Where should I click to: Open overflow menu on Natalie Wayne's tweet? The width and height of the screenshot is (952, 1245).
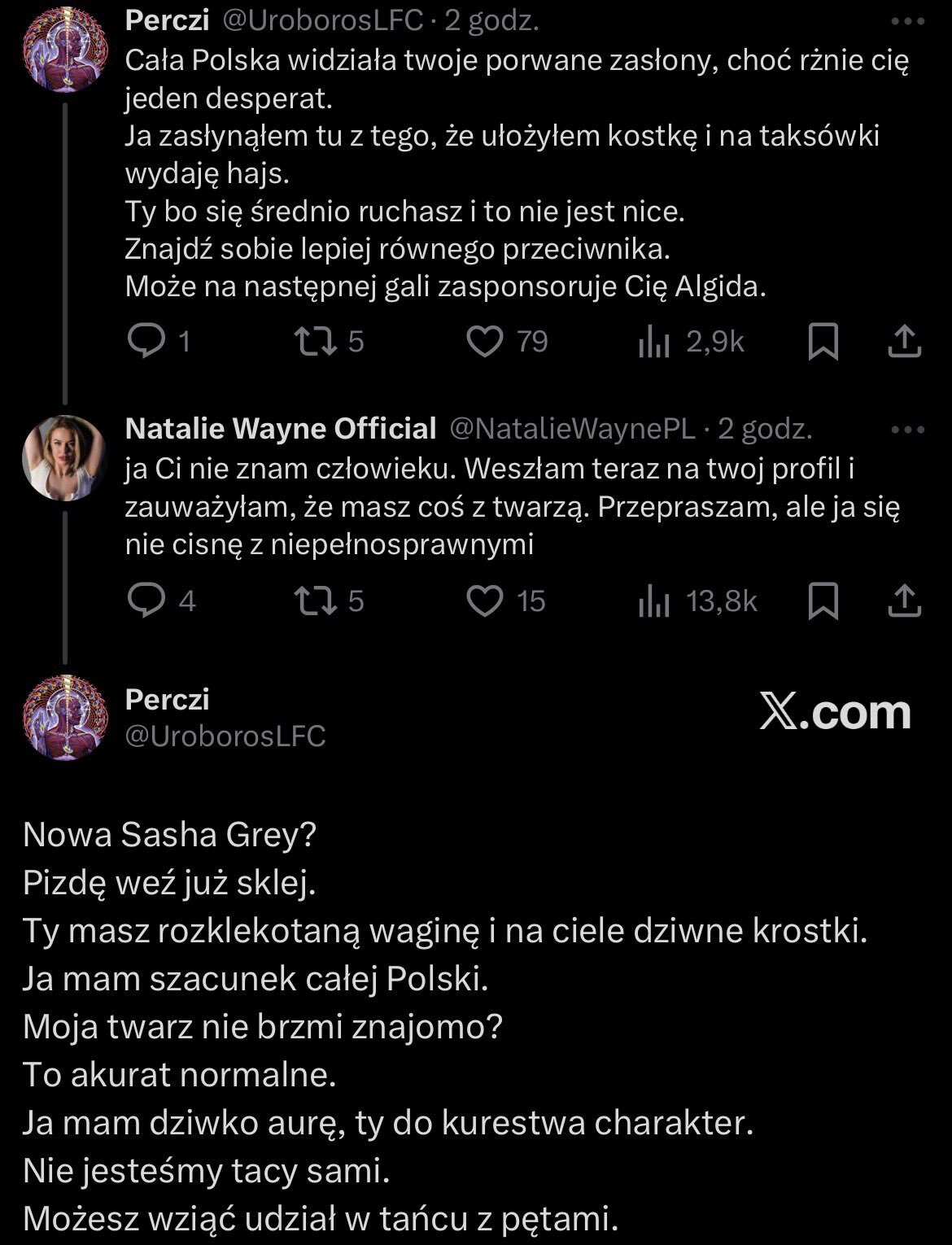(x=907, y=429)
